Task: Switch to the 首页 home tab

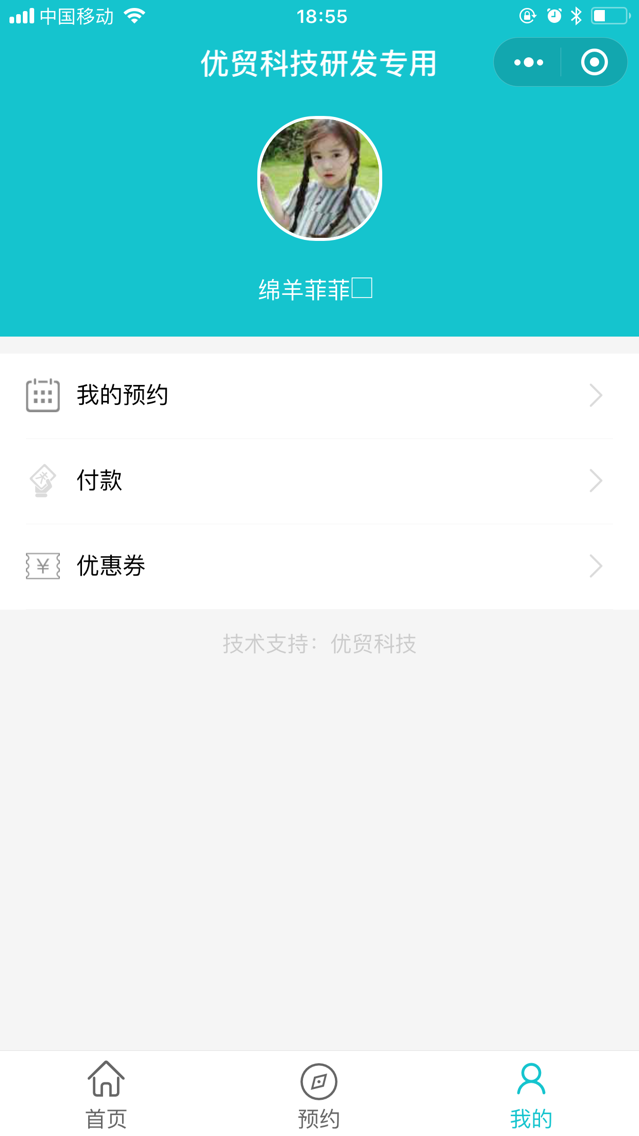Action: tap(106, 1095)
